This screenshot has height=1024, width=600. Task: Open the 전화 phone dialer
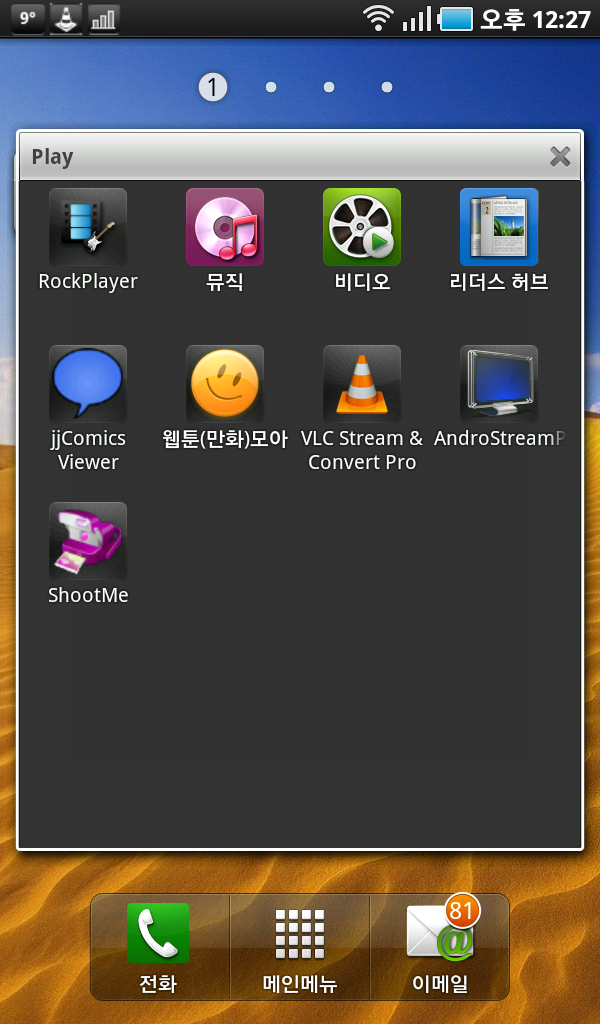point(158,946)
